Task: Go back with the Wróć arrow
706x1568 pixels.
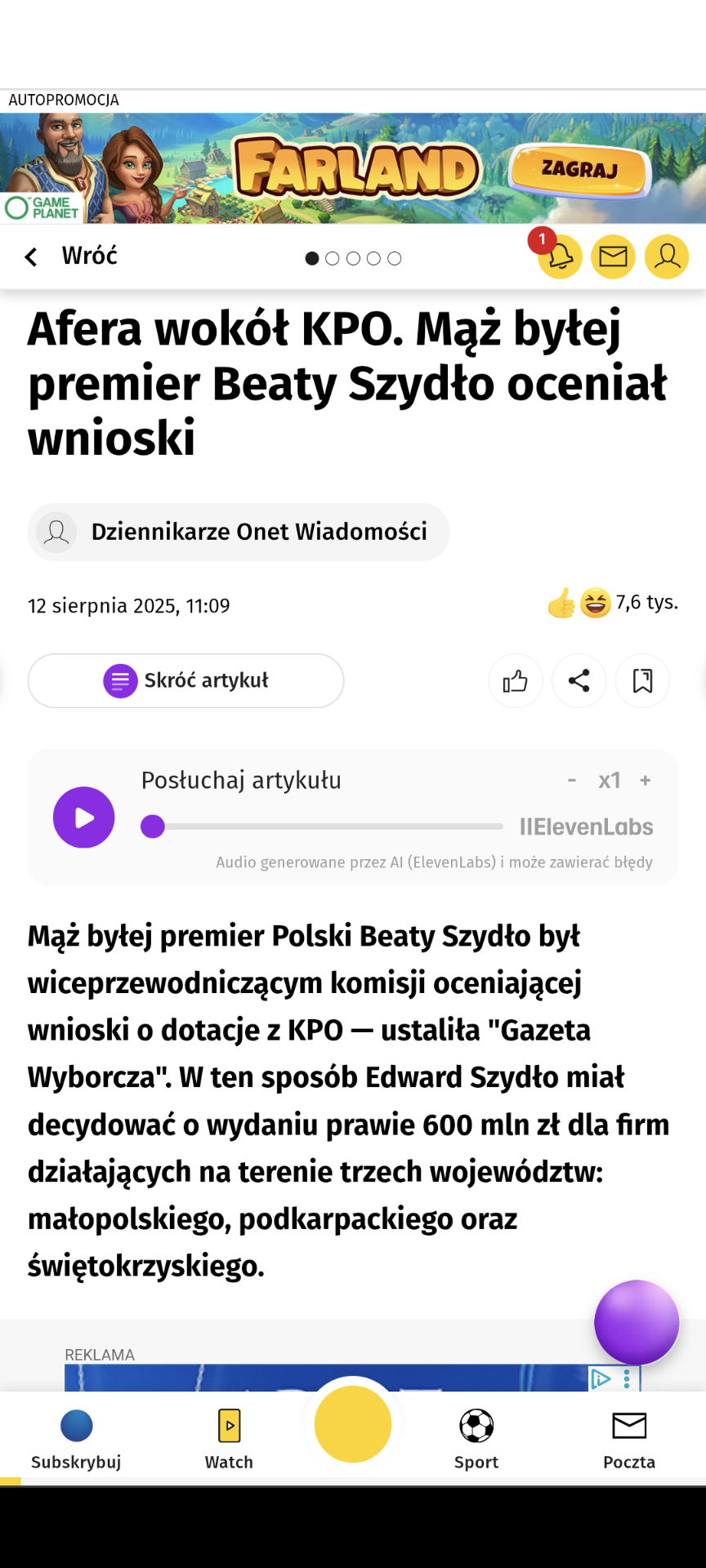Action: 33,257
